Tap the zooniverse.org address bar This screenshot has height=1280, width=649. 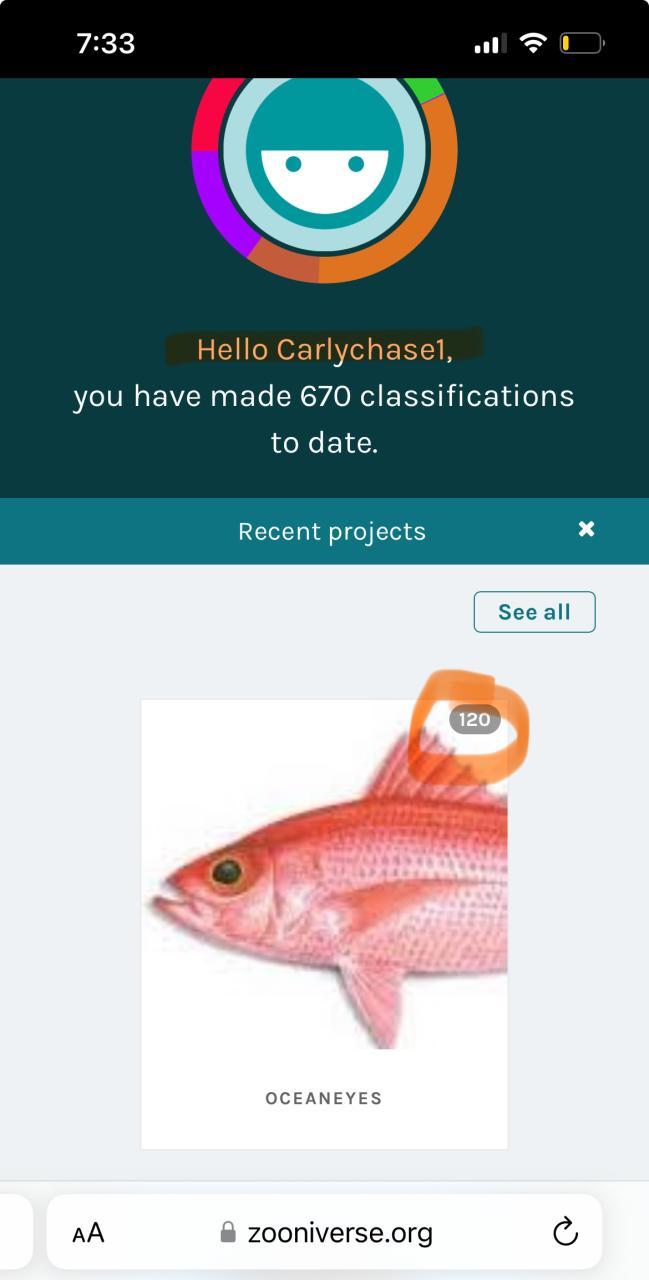click(x=326, y=1233)
